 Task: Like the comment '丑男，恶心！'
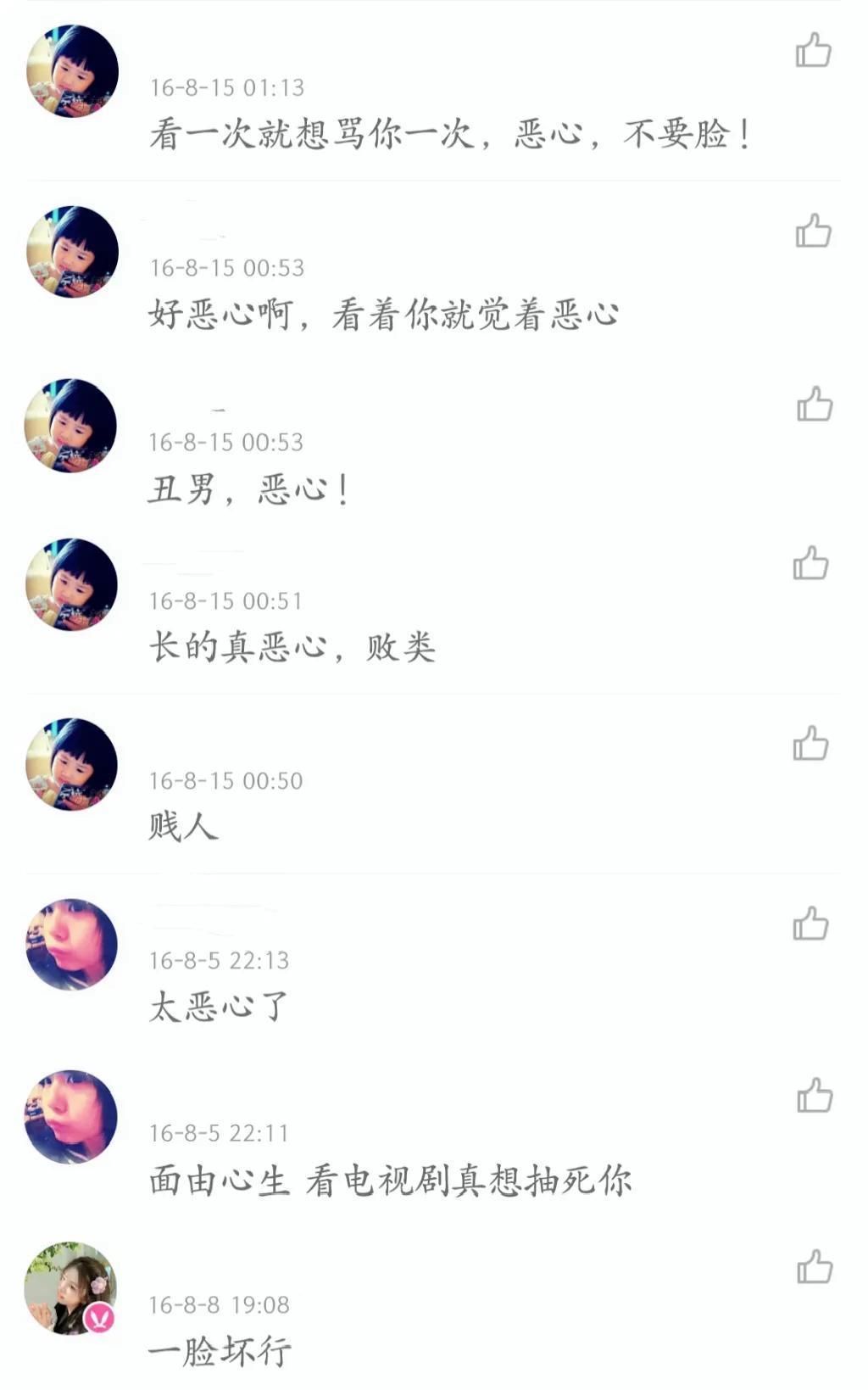pyautogui.click(x=814, y=405)
